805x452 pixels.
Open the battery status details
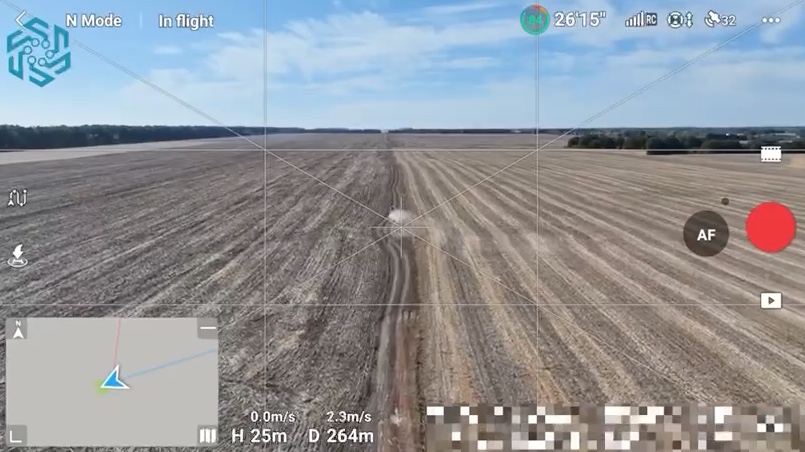(x=535, y=20)
